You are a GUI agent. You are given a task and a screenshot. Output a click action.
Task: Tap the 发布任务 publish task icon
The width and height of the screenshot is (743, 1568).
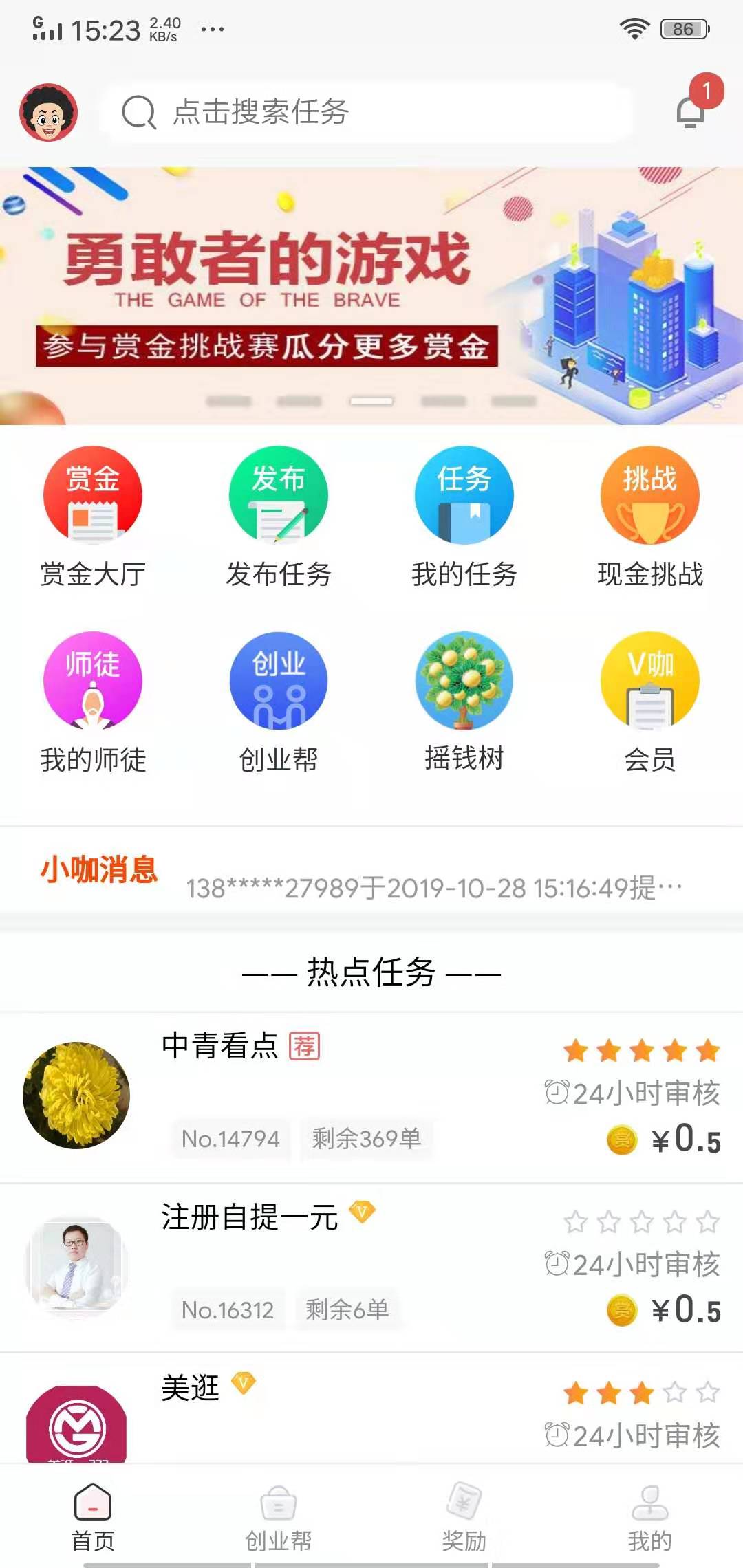277,497
